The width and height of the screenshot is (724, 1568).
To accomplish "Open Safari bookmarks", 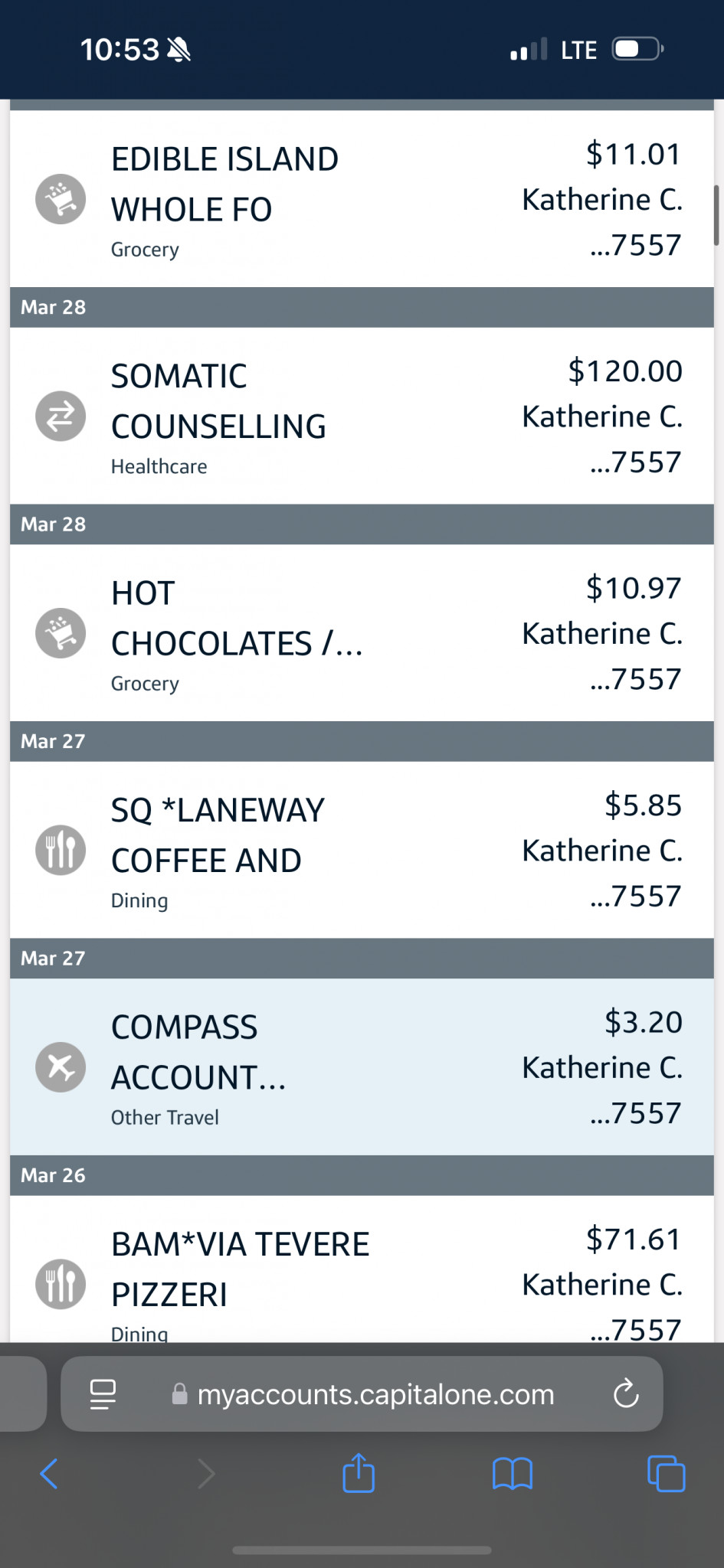I will tap(513, 1473).
